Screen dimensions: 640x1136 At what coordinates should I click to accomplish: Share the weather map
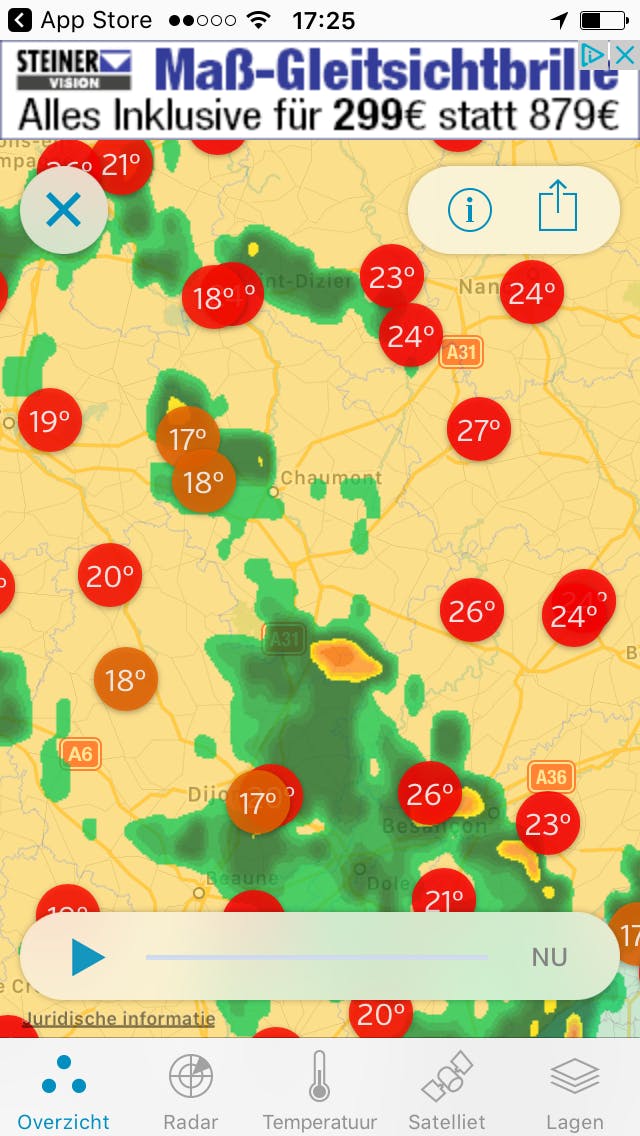[x=558, y=210]
